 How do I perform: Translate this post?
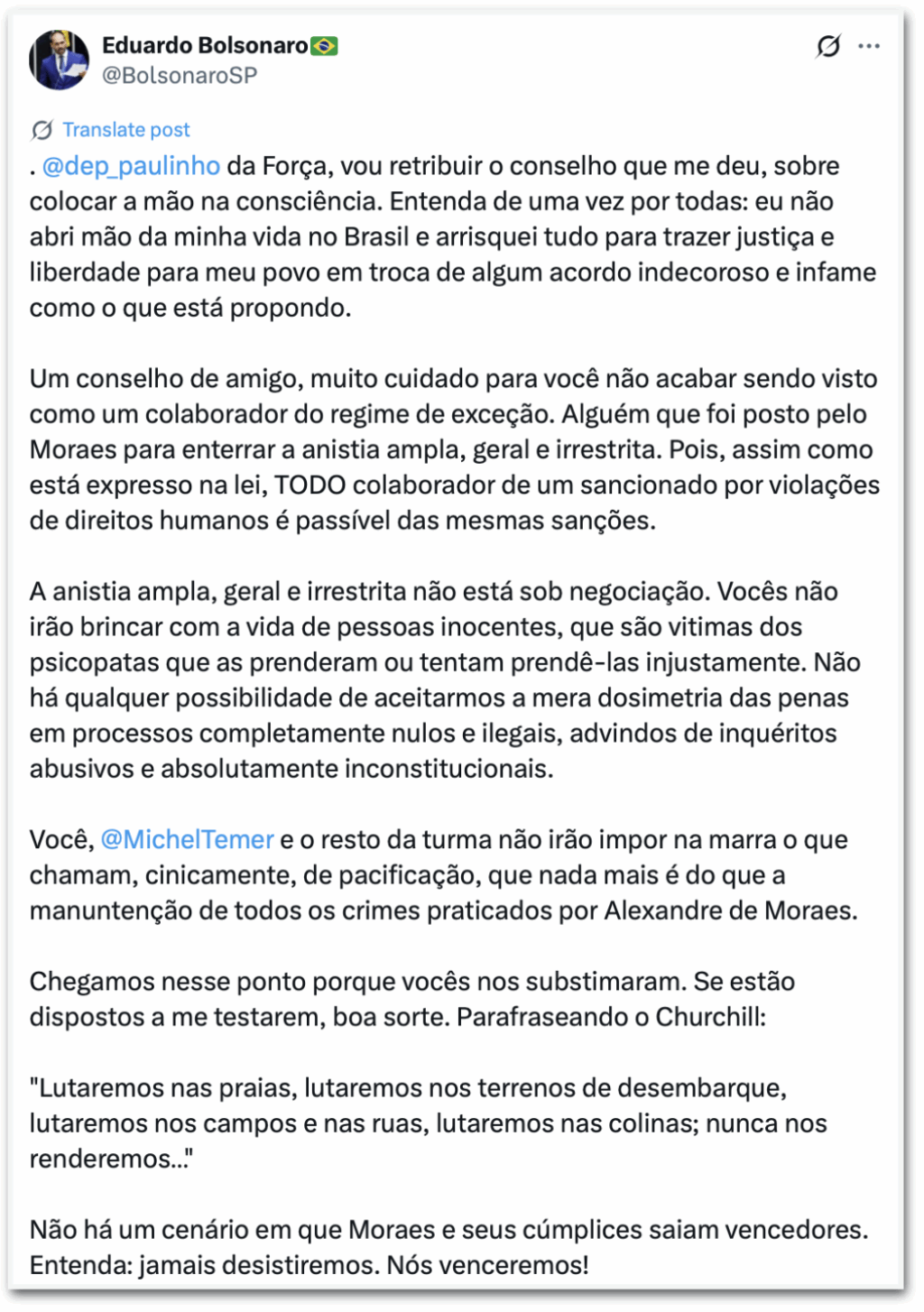(125, 130)
